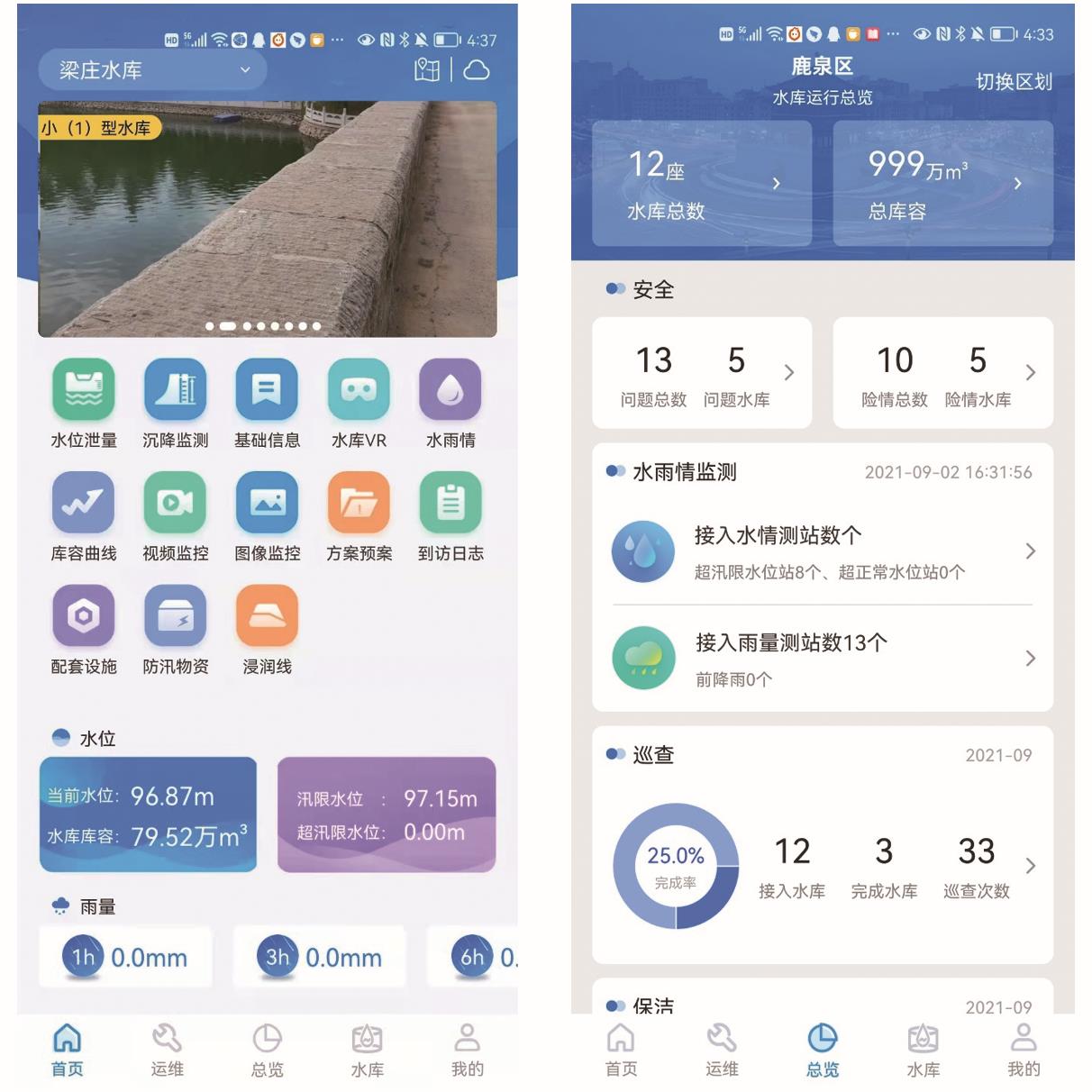The width and height of the screenshot is (1092, 1092).
Task: Open the 接入雨量测站数13个 row
Action: coord(822,659)
